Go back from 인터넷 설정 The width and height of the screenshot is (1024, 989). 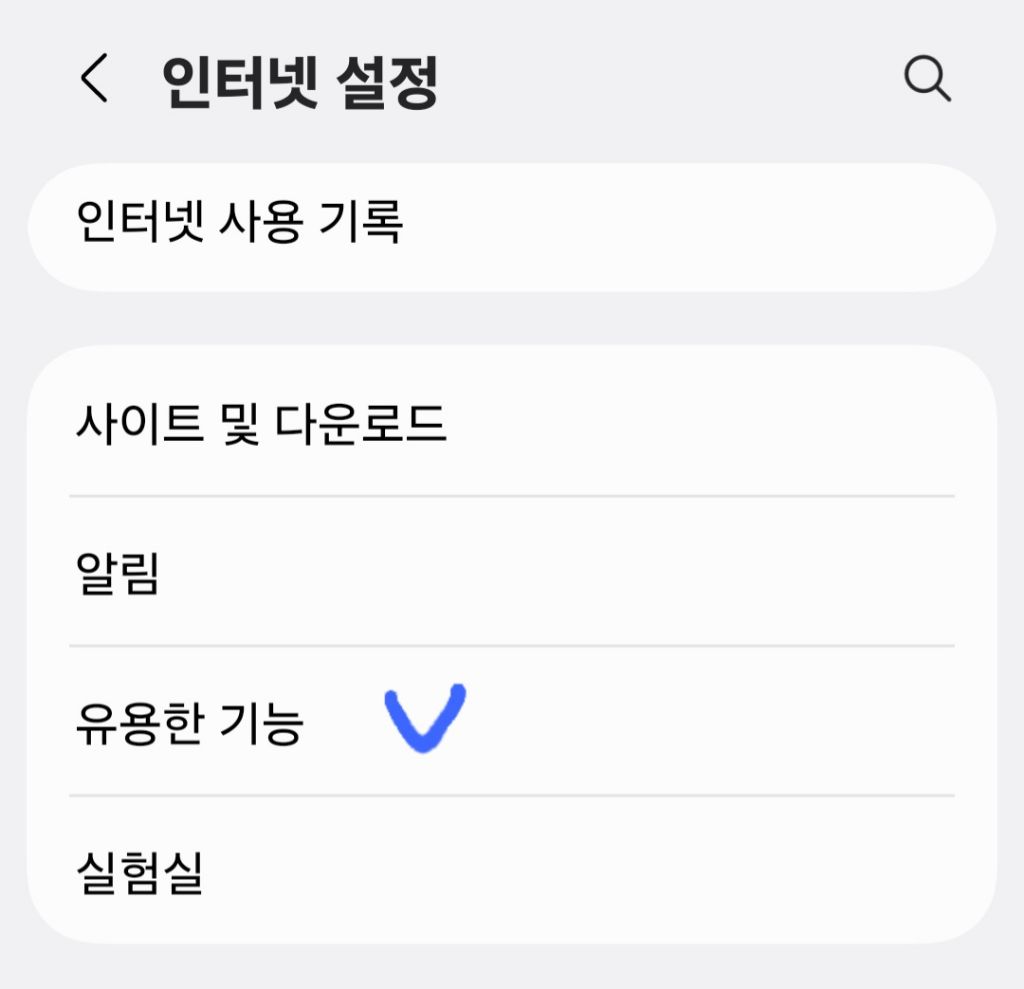tap(94, 78)
